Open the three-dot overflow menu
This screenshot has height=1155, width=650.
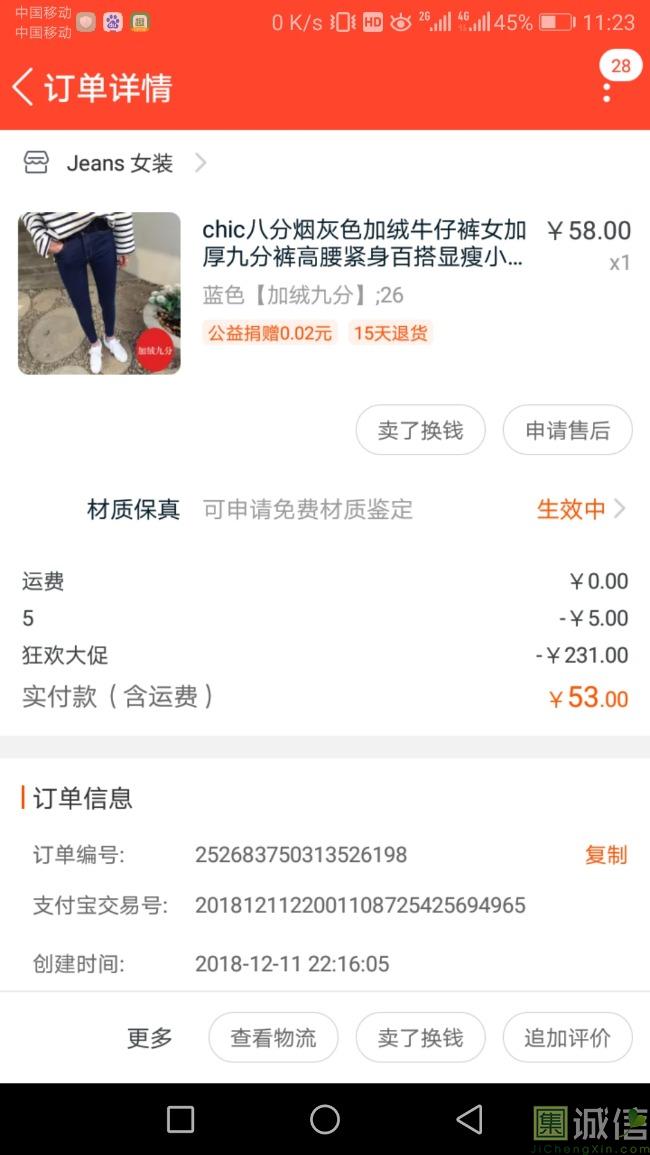click(x=607, y=92)
